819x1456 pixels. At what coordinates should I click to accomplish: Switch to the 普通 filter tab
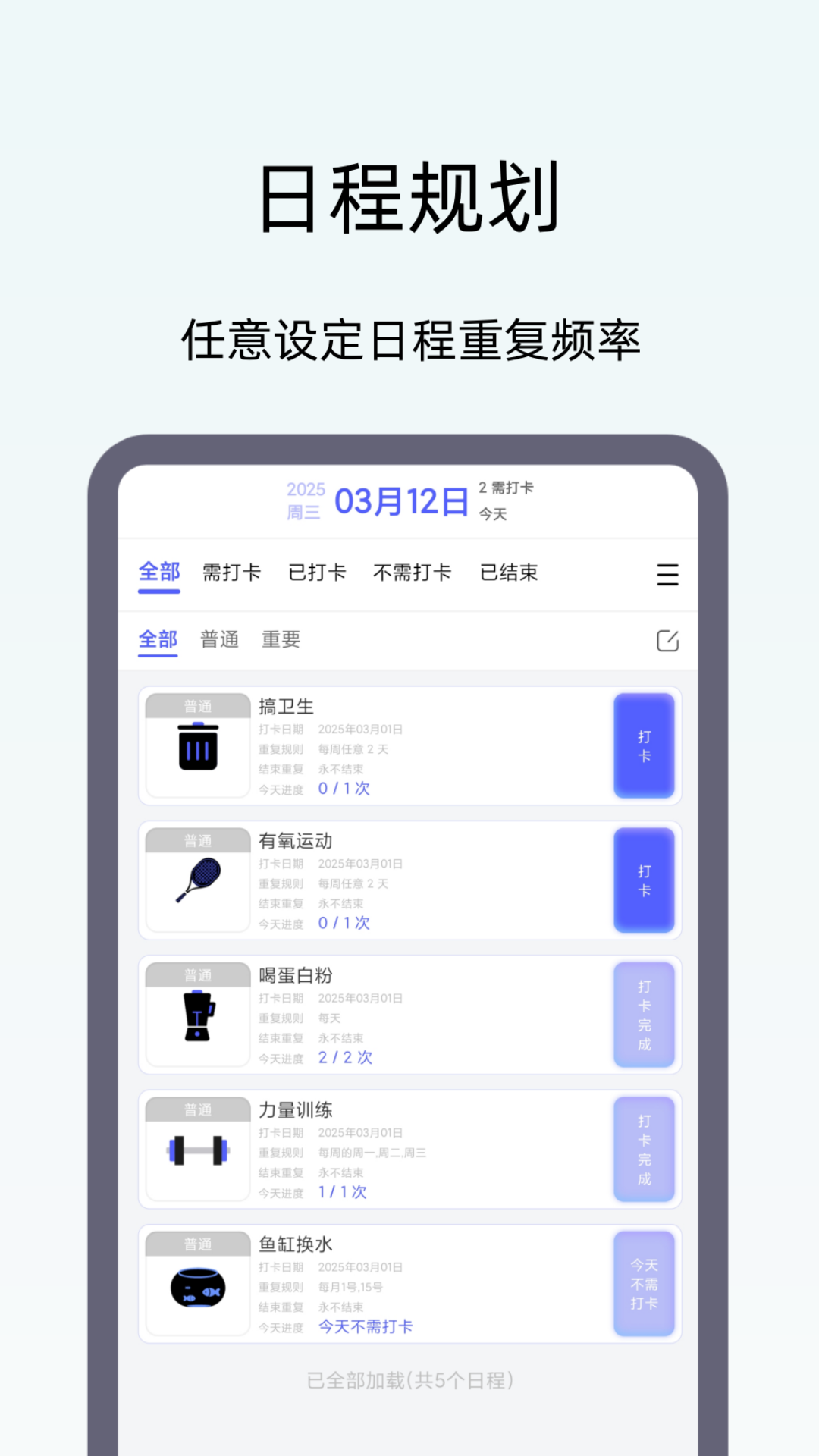(x=218, y=639)
